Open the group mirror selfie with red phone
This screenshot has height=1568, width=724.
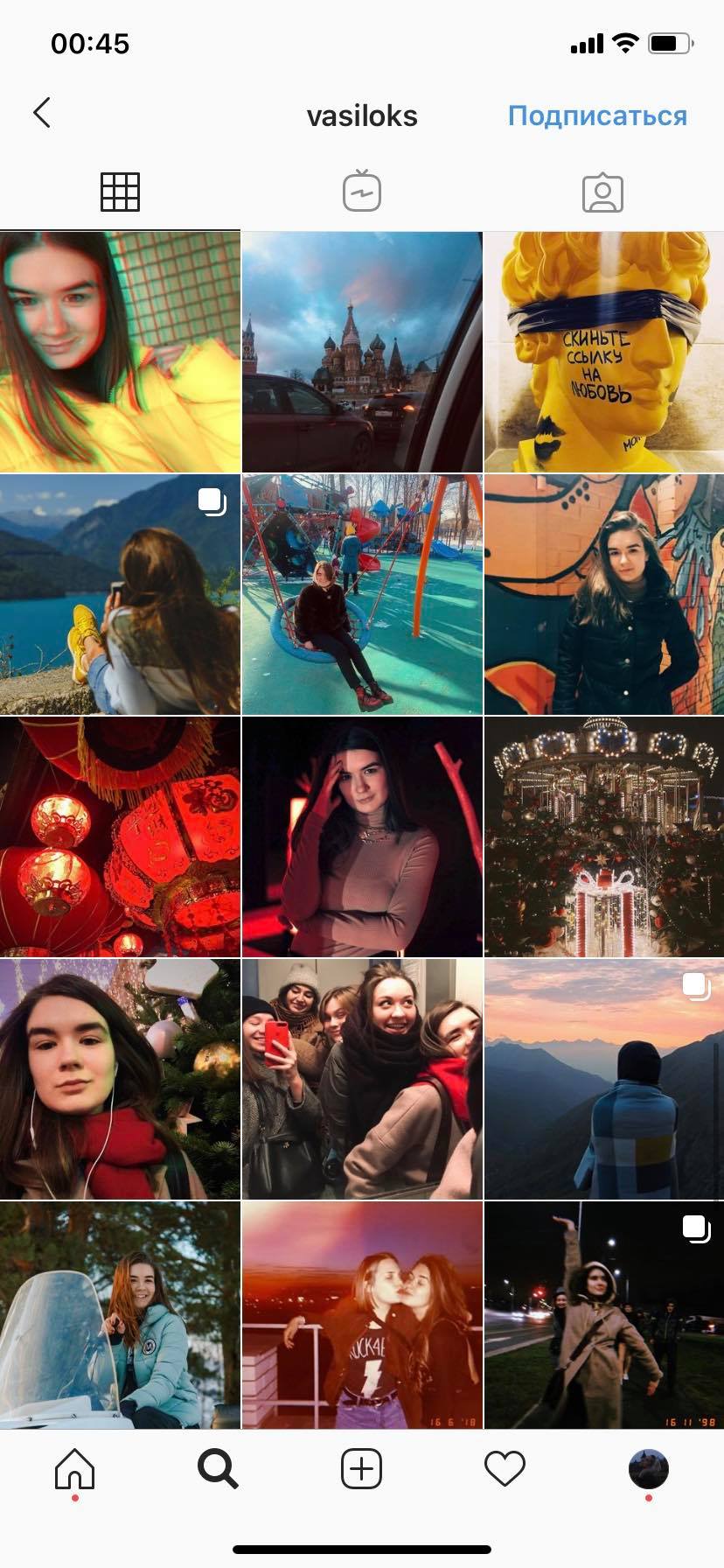(x=362, y=1079)
